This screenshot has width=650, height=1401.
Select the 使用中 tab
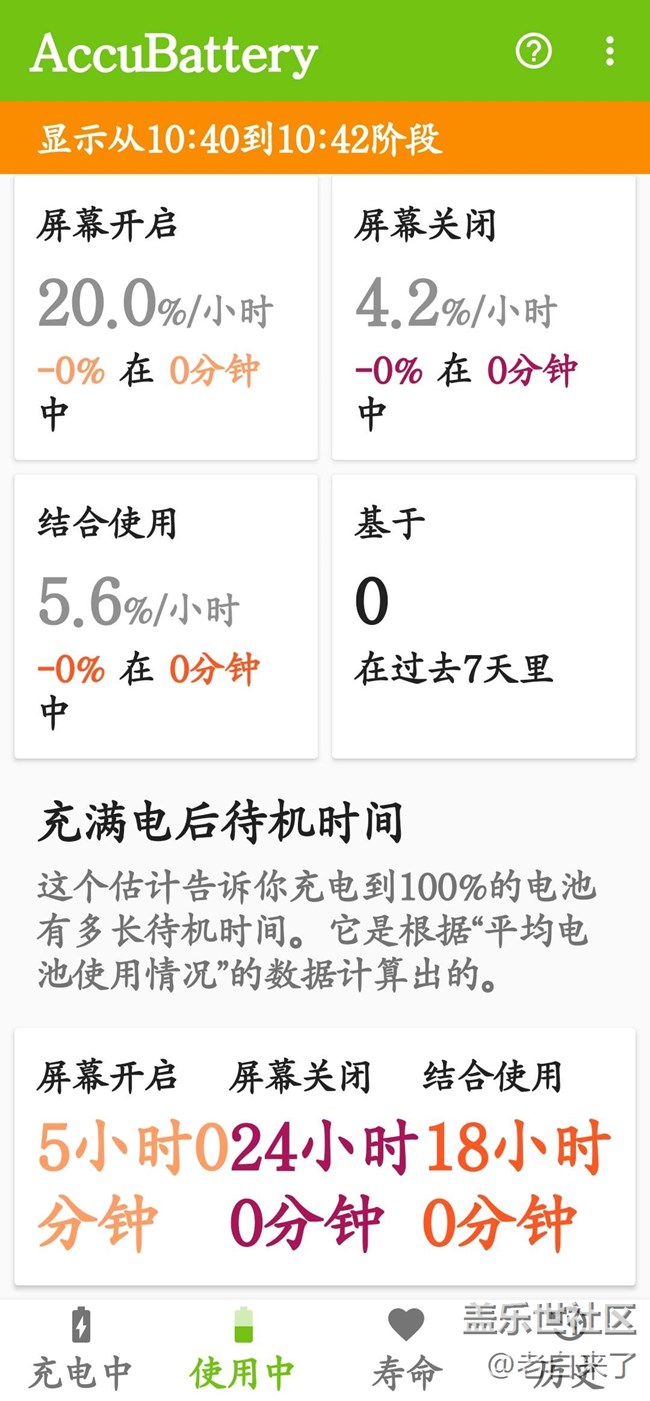(x=243, y=1349)
